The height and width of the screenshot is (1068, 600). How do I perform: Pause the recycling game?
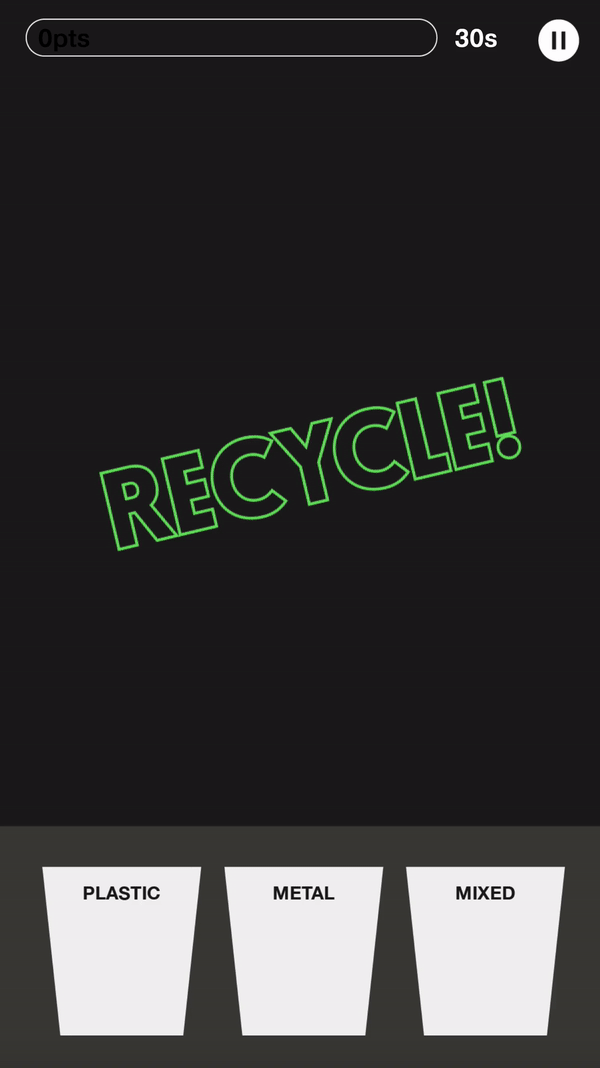[x=558, y=41]
